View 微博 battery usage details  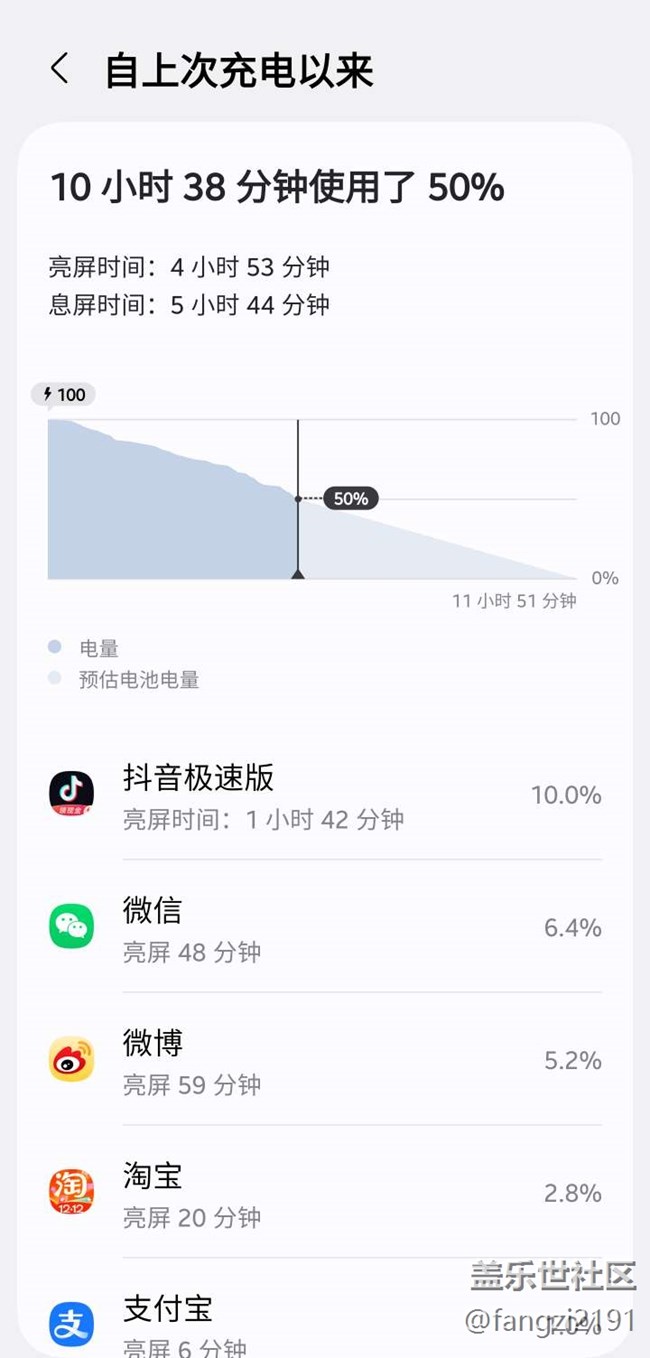tap(325, 1060)
